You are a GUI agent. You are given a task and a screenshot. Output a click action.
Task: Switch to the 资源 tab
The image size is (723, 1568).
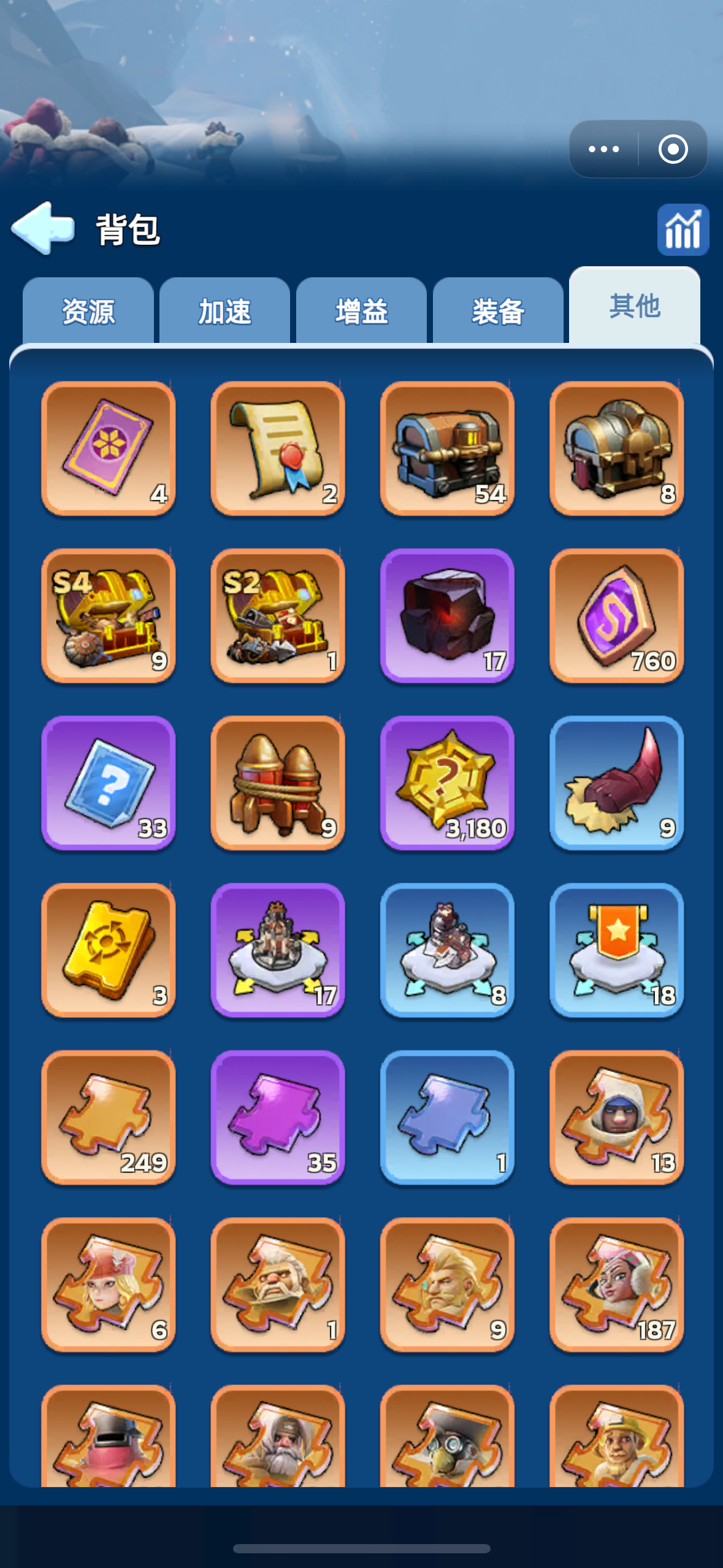88,311
